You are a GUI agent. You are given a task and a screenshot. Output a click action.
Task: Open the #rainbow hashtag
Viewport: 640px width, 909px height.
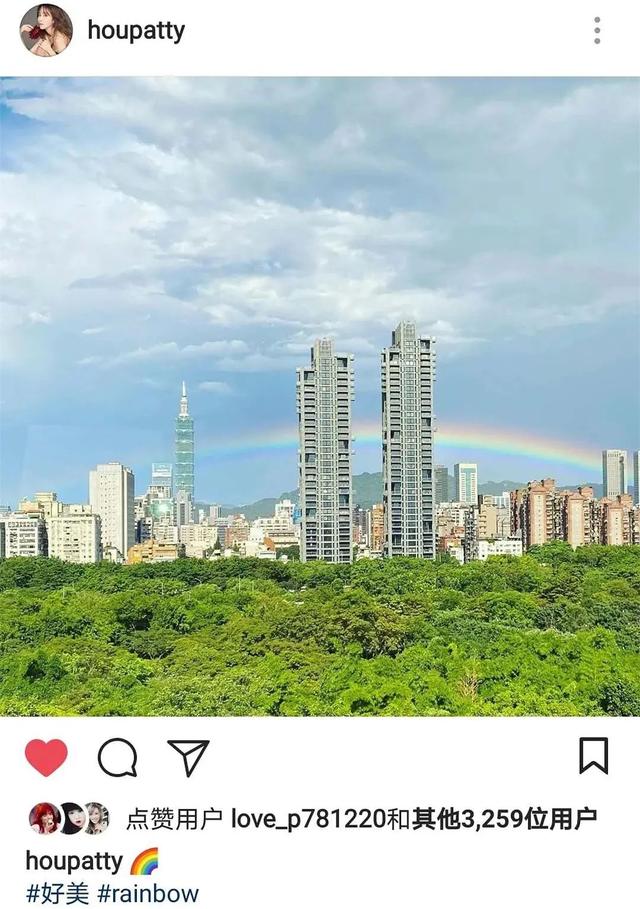[148, 893]
